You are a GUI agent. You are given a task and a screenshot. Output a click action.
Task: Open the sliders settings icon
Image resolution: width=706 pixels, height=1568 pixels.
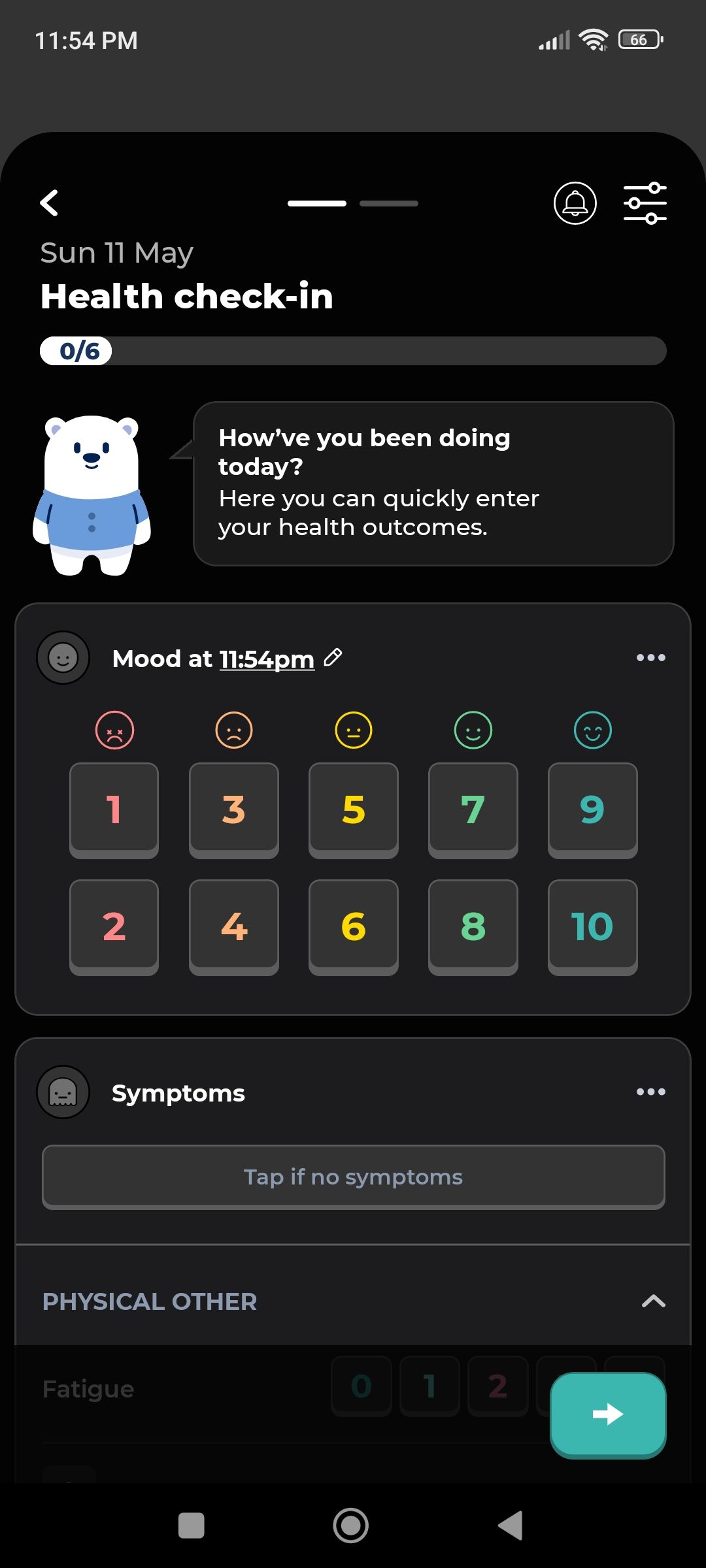(645, 203)
